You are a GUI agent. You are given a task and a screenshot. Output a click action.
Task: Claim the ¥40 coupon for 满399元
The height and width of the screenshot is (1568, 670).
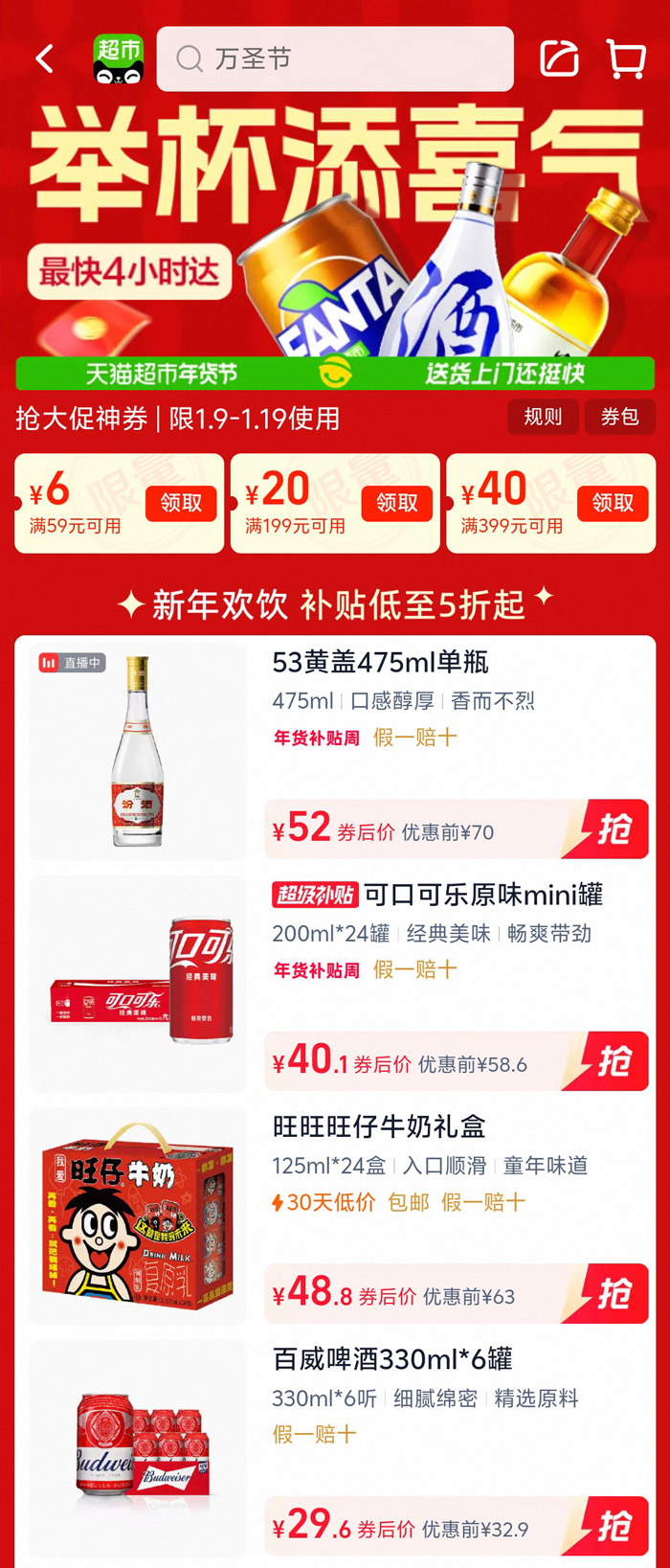613,503
